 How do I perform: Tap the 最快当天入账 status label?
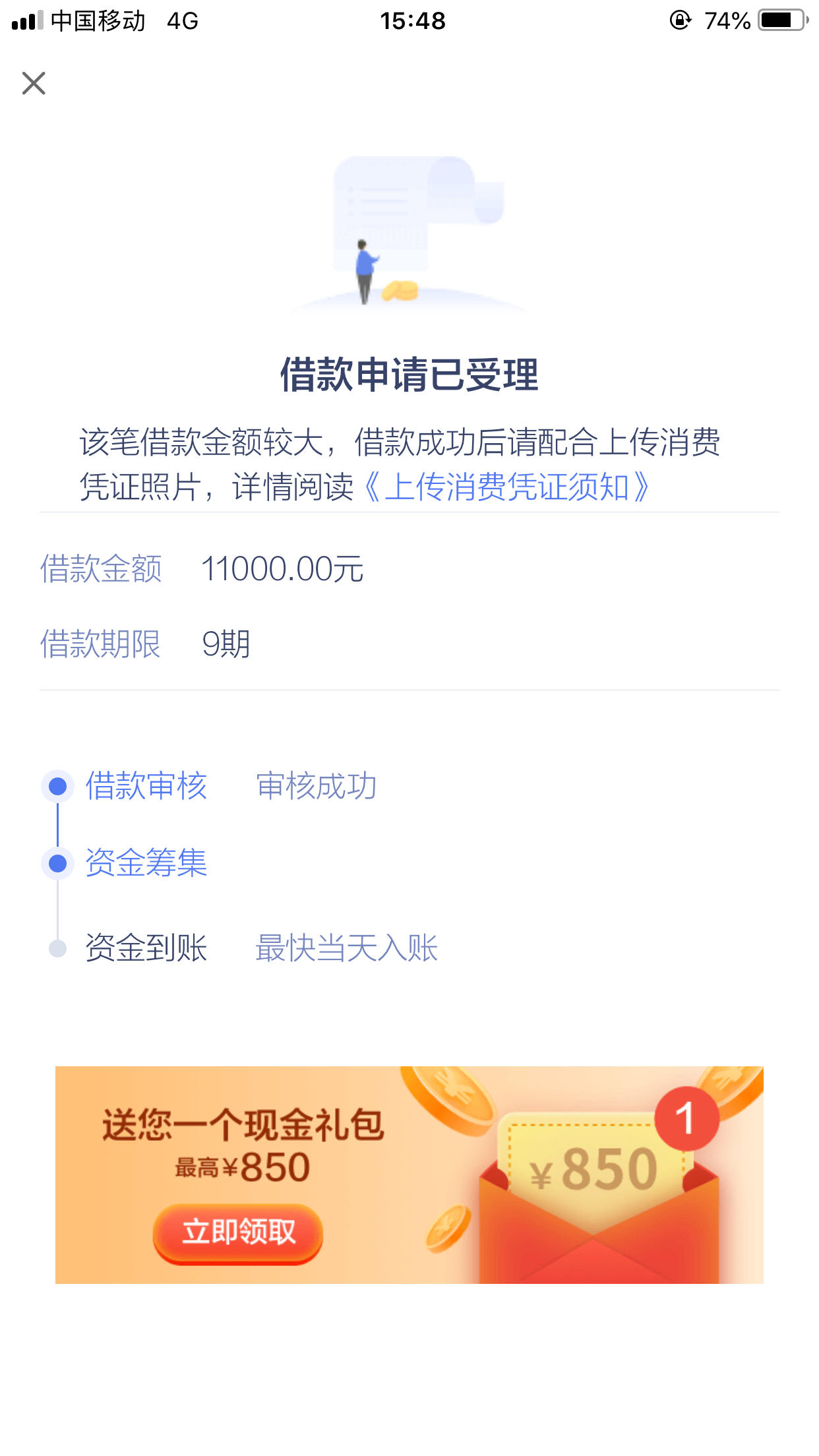tap(346, 948)
